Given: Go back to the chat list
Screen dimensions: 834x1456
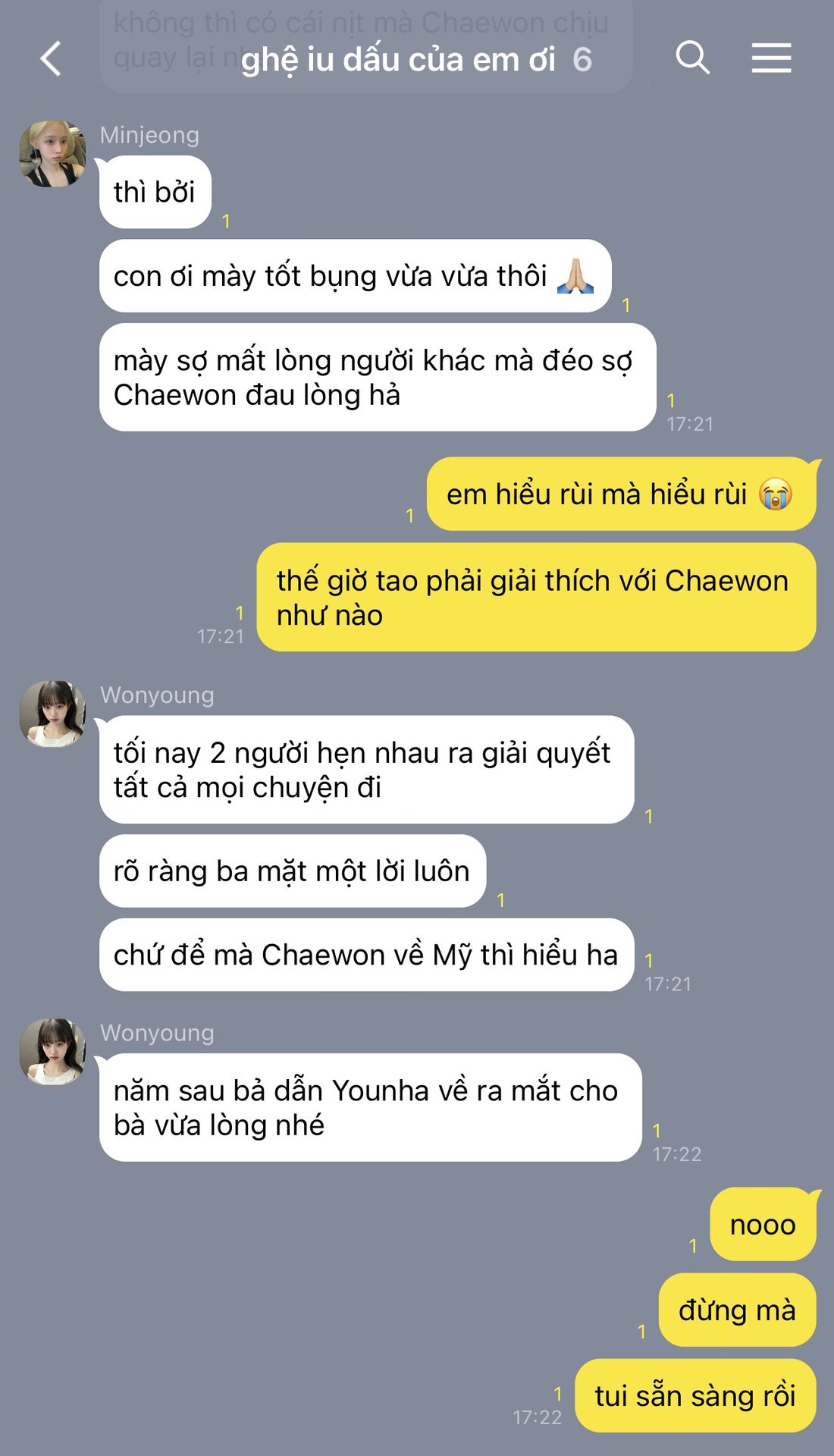Looking at the screenshot, I should 51,58.
